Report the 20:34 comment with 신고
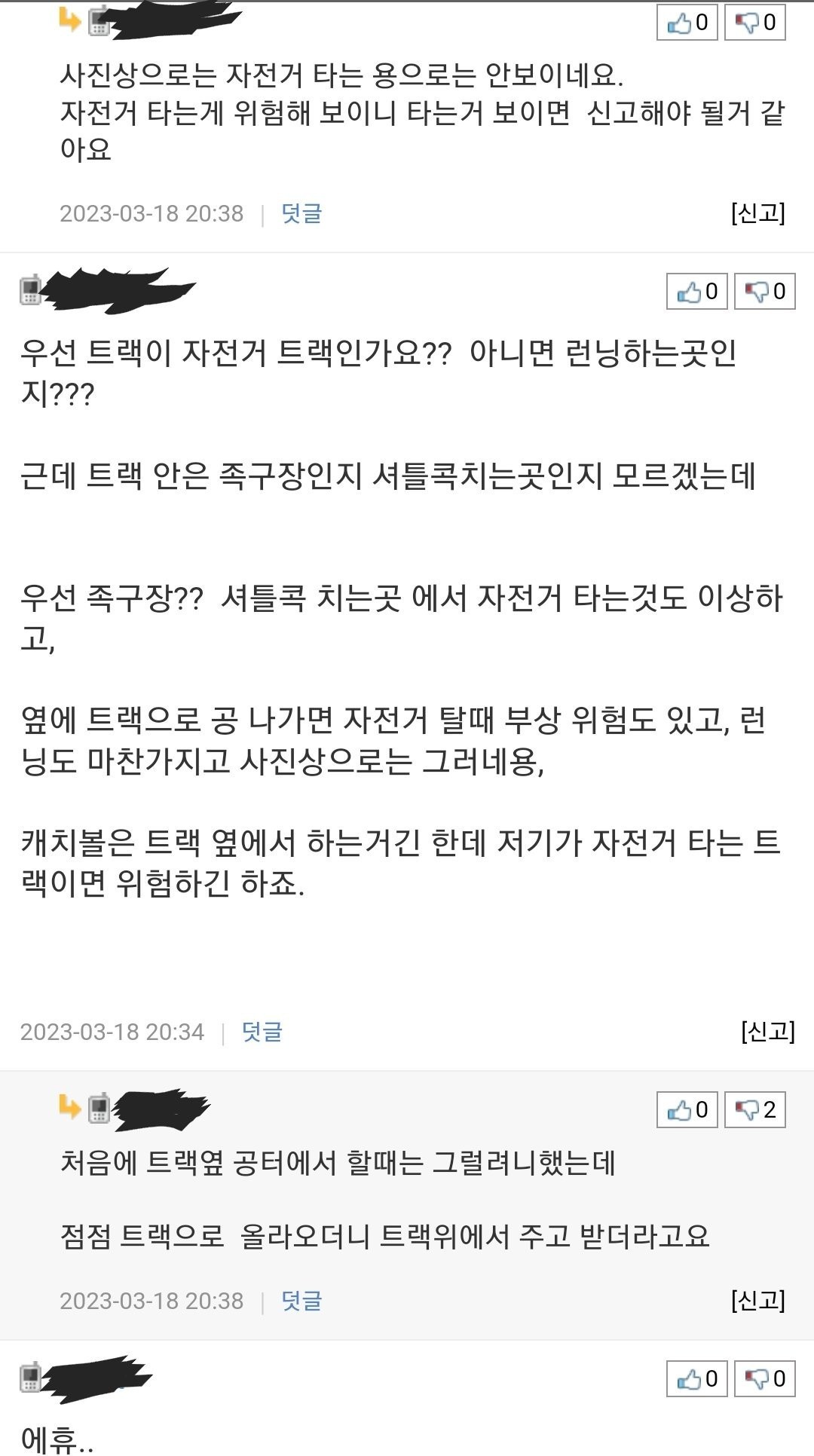This screenshot has height=1456, width=814. point(767,1031)
